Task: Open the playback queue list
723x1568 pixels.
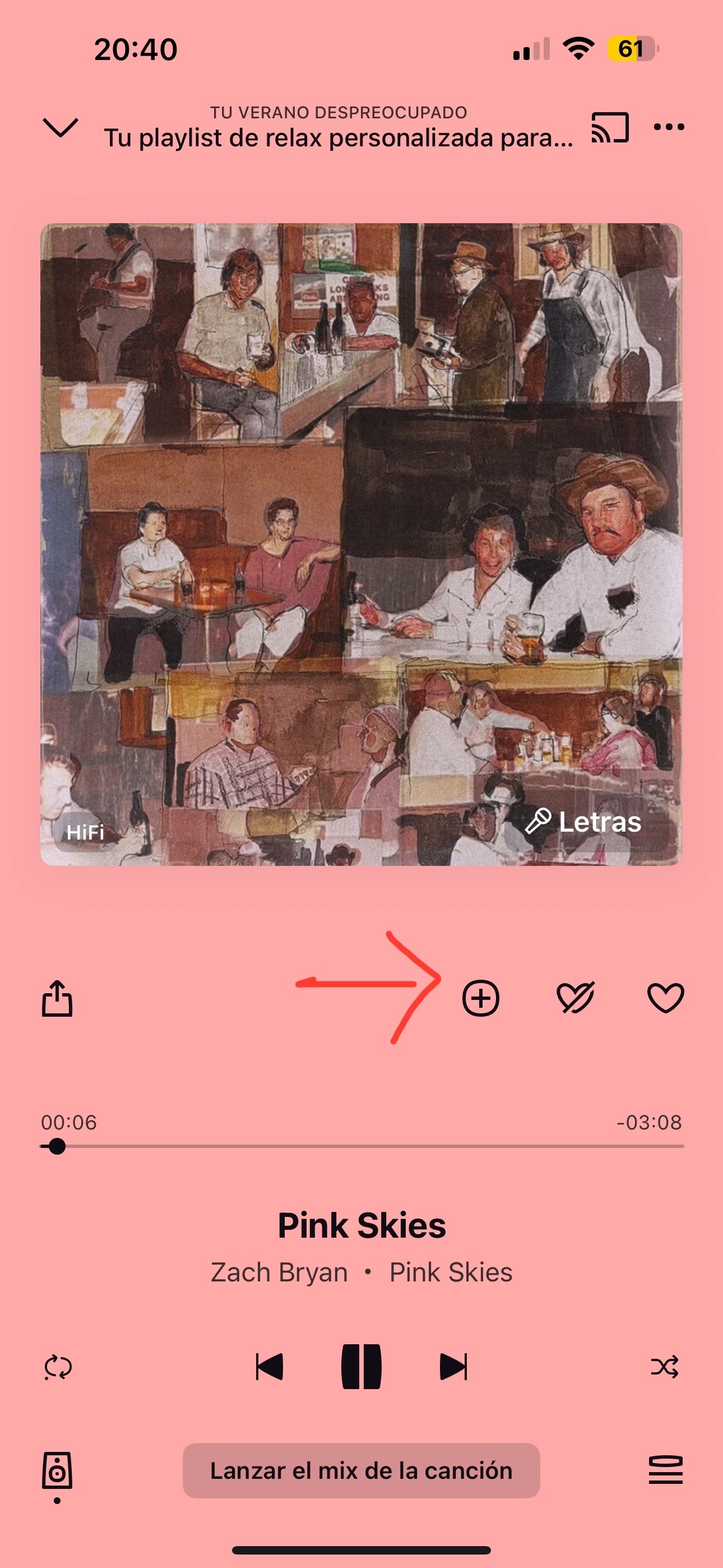Action: click(665, 1470)
